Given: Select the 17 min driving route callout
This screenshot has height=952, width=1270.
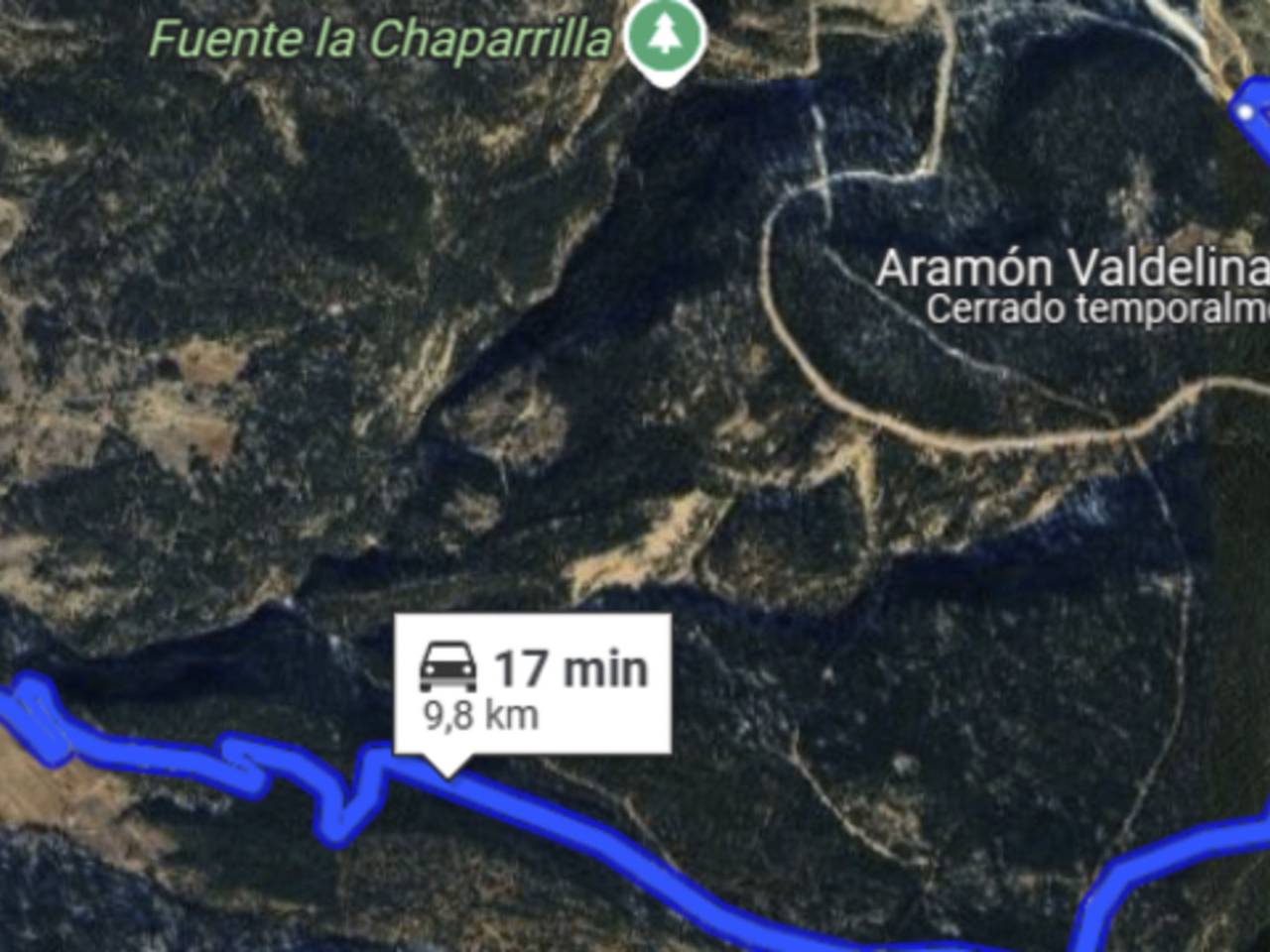Looking at the screenshot, I should (x=533, y=685).
